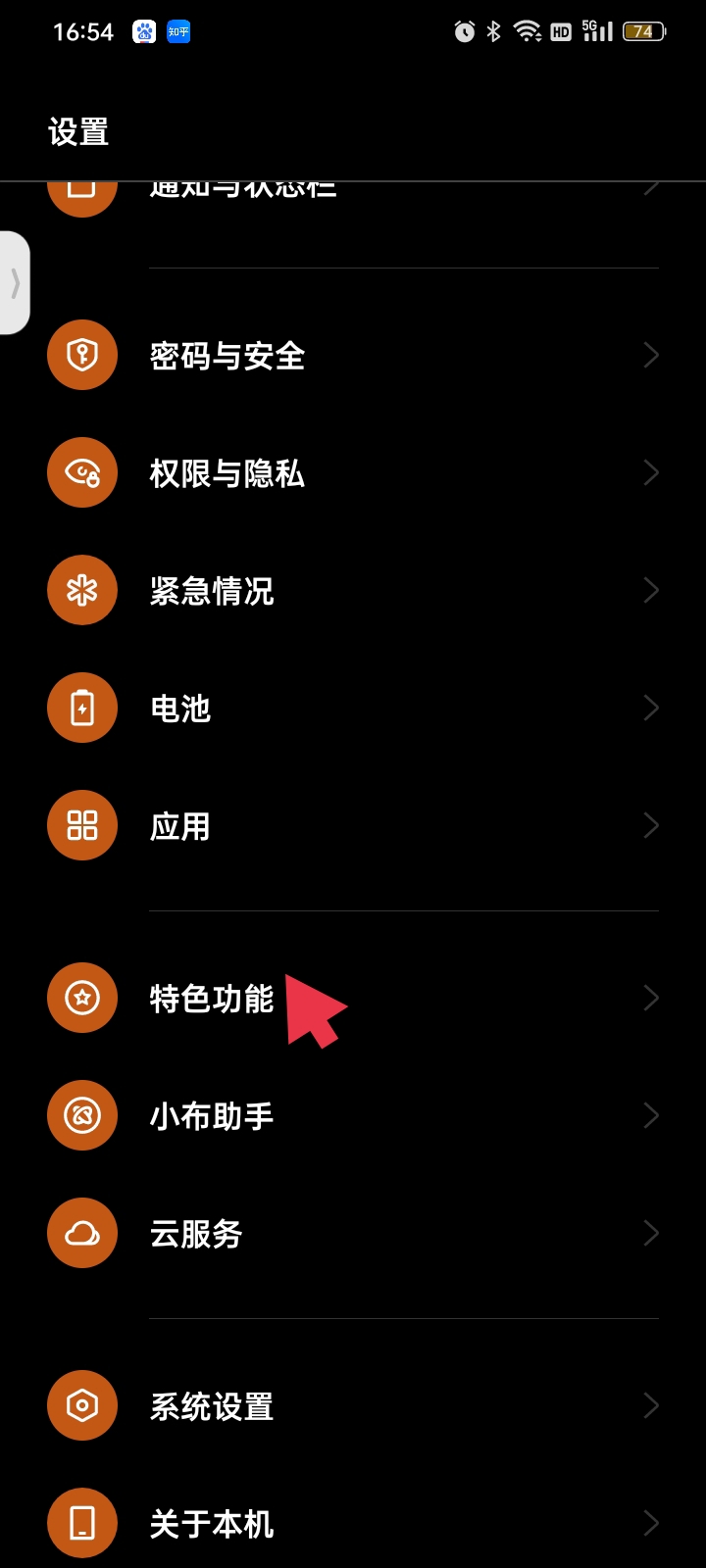The width and height of the screenshot is (706, 1568).
Task: Tap the 云服务 cloud icon
Action: coord(82,1233)
